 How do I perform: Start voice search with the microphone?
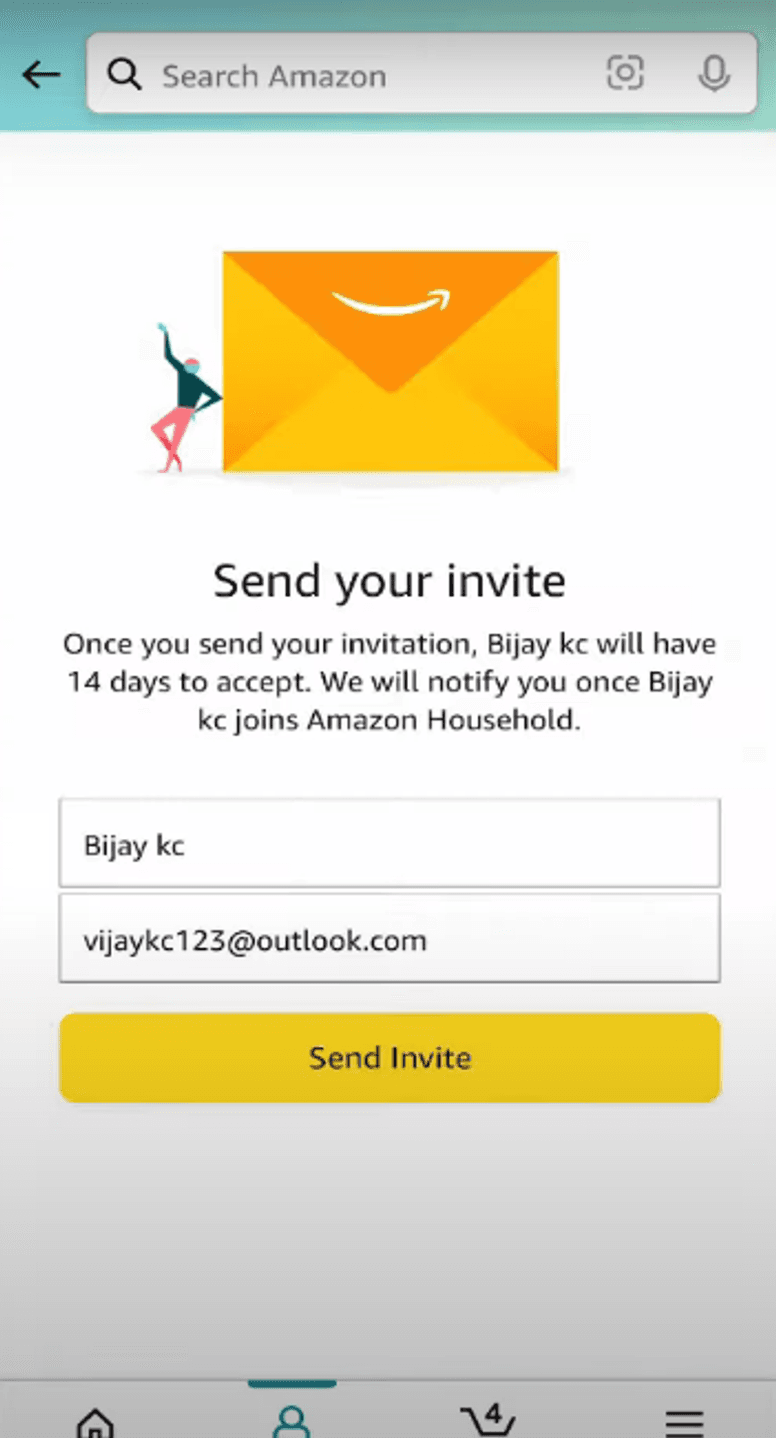[713, 74]
